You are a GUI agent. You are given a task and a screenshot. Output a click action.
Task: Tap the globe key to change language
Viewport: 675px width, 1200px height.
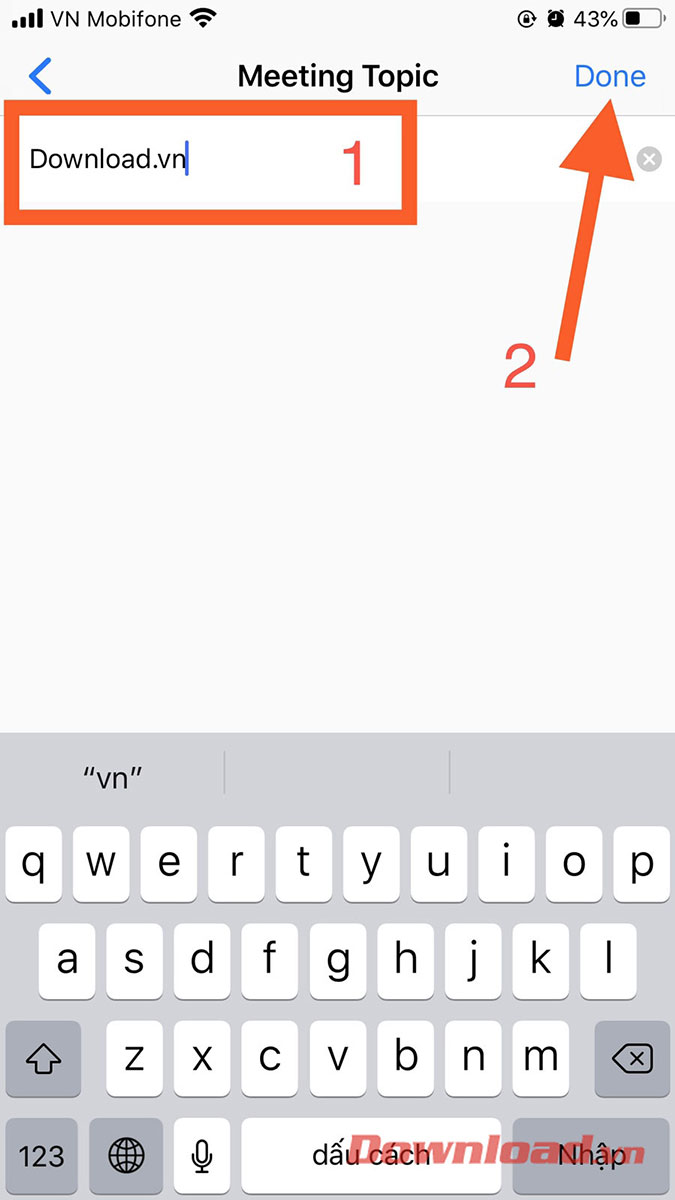(126, 1156)
